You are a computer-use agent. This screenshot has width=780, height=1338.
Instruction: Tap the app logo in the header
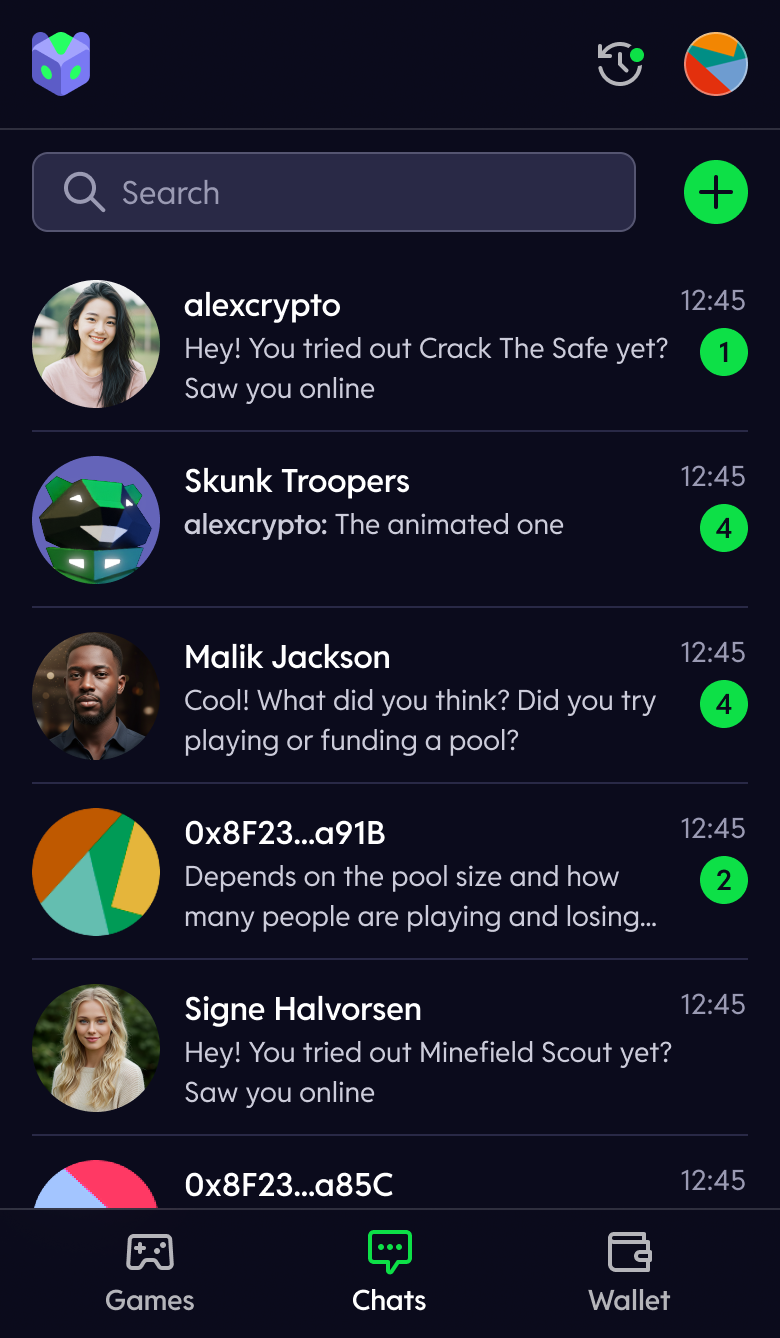tap(61, 64)
